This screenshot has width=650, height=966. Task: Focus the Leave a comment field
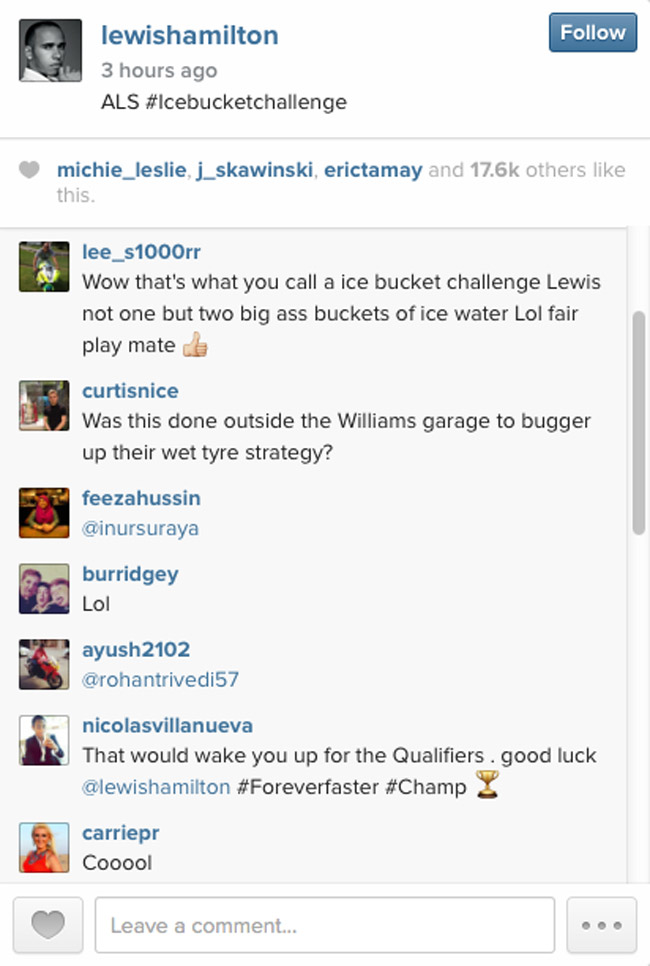324,925
